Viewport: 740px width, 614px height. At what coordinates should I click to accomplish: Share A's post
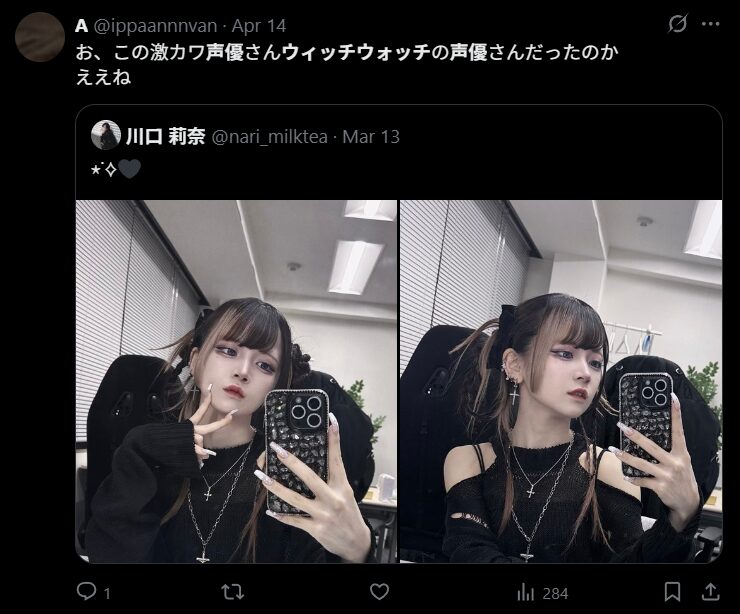pos(711,592)
